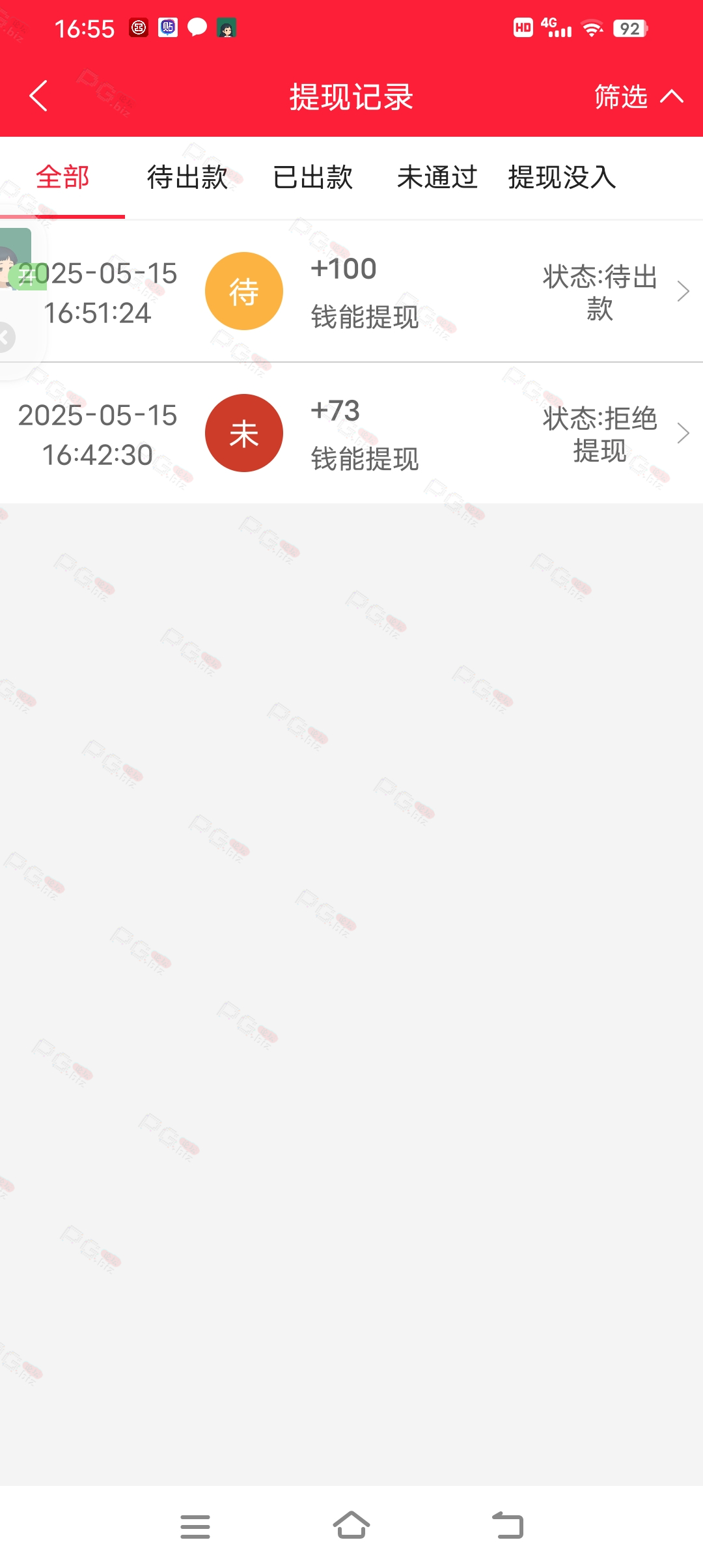The image size is (703, 1568).
Task: Tap the system home button
Action: pos(351,1526)
